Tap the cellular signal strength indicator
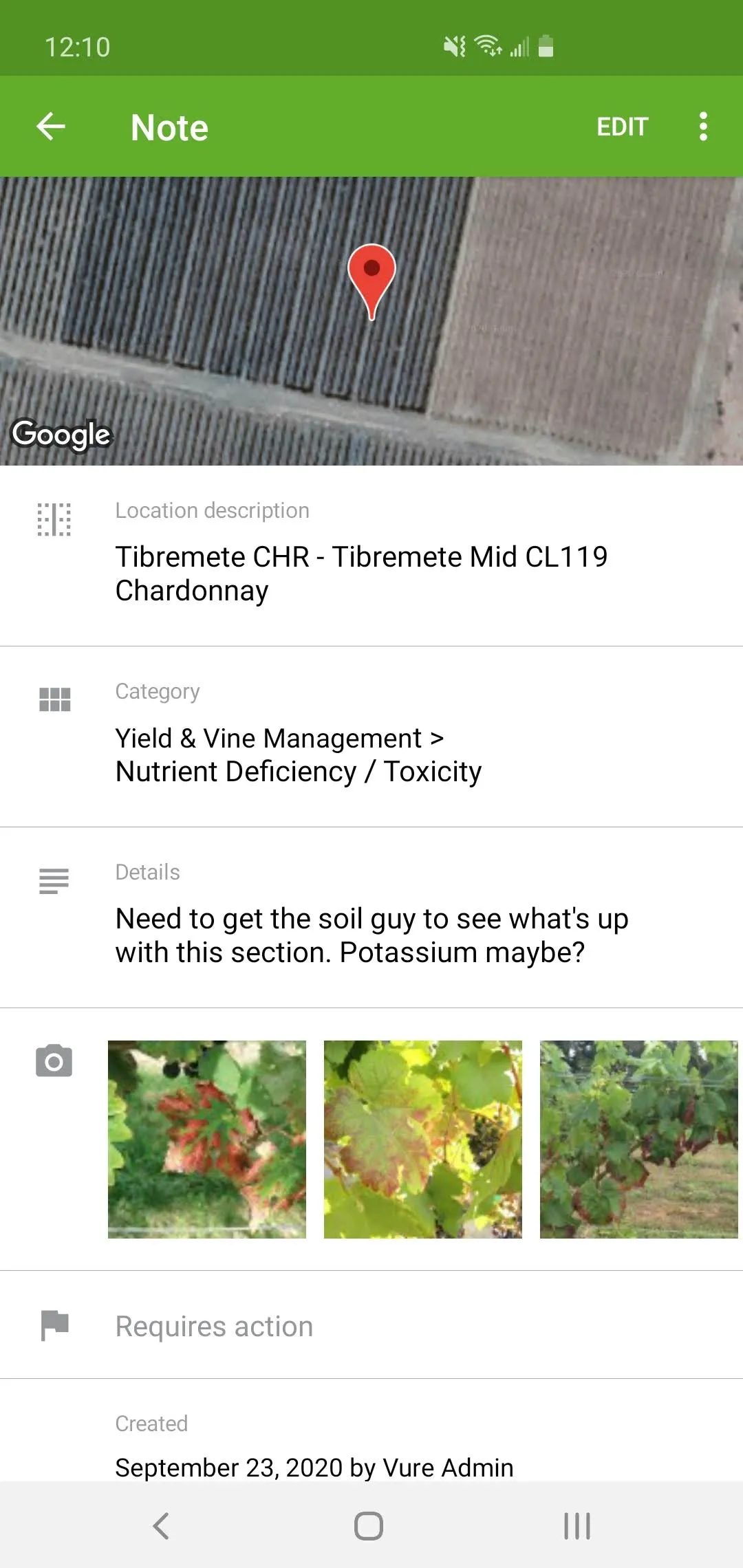Image resolution: width=743 pixels, height=1568 pixels. [x=519, y=46]
